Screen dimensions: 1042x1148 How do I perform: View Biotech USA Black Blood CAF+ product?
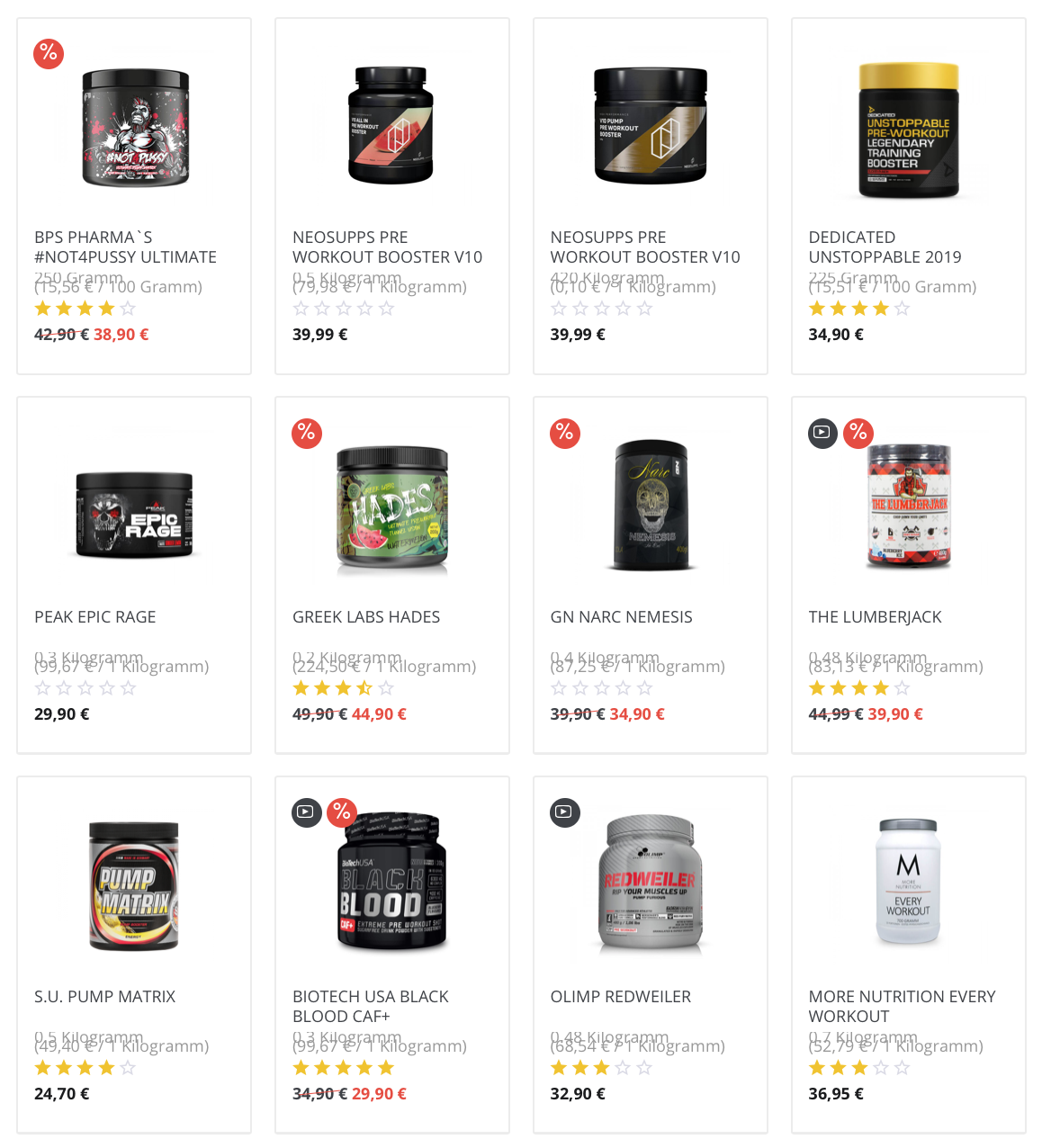click(391, 886)
